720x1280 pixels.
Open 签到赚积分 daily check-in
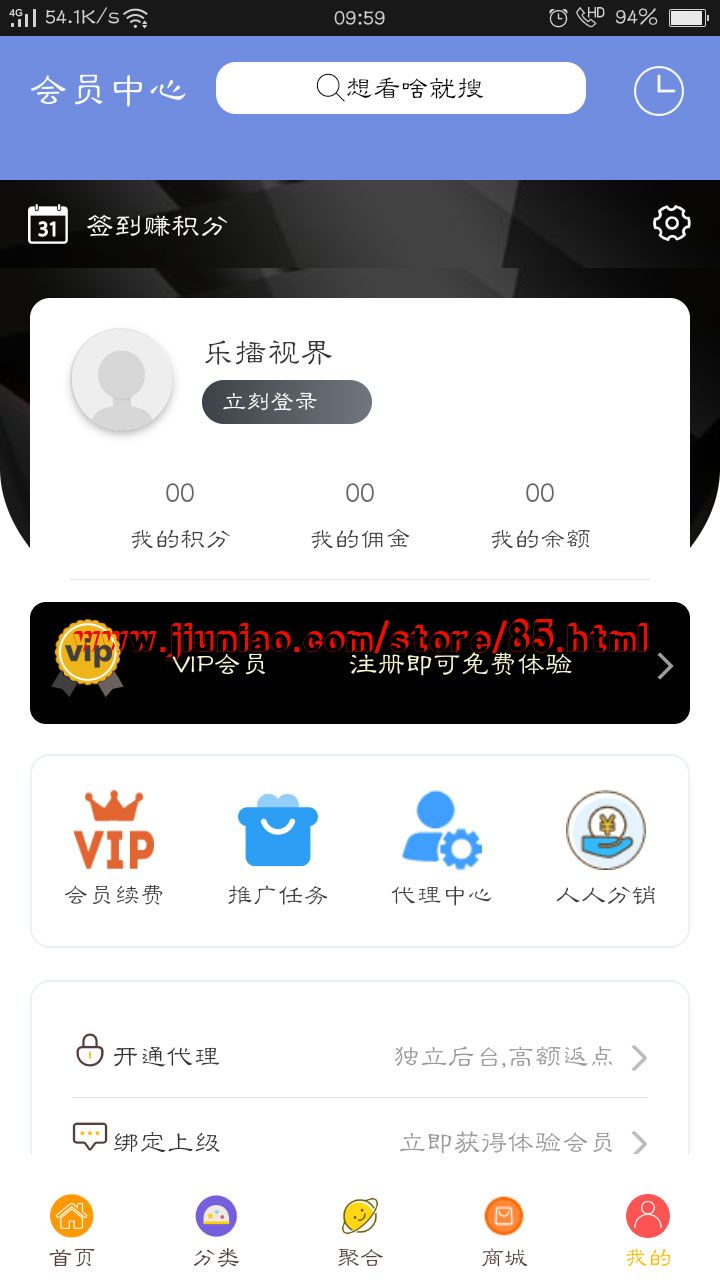(127, 225)
